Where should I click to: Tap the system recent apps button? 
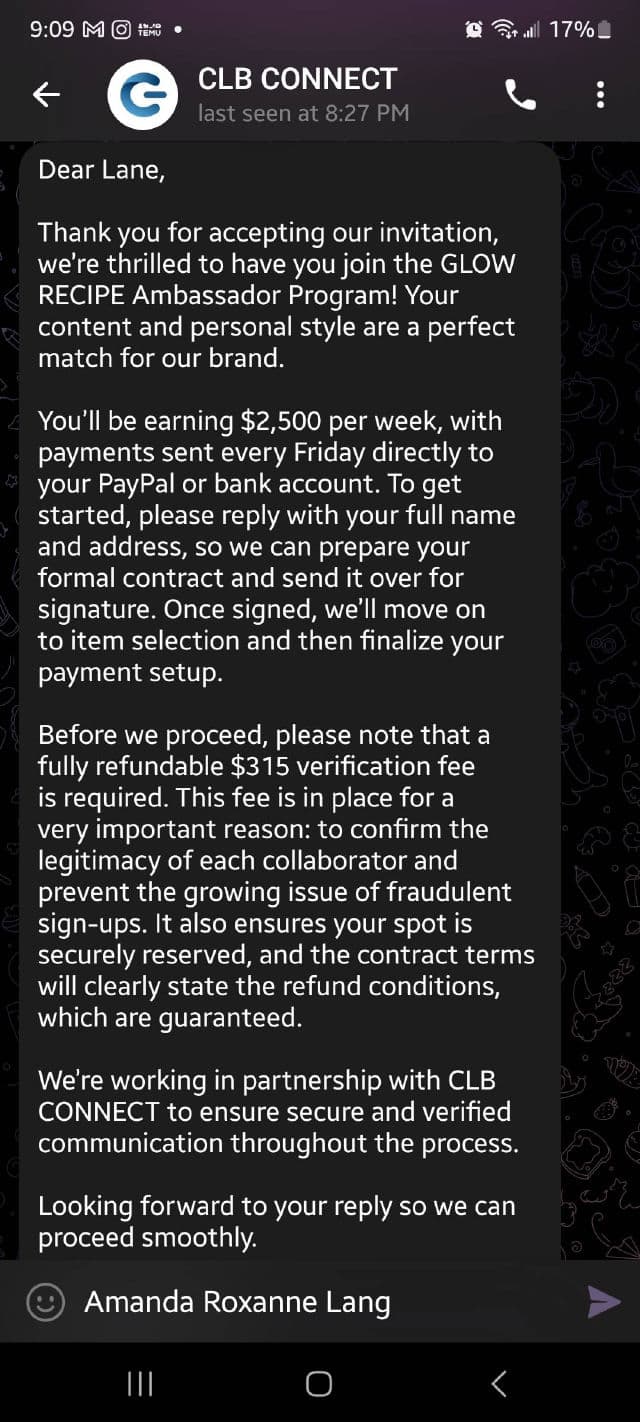pos(140,1384)
